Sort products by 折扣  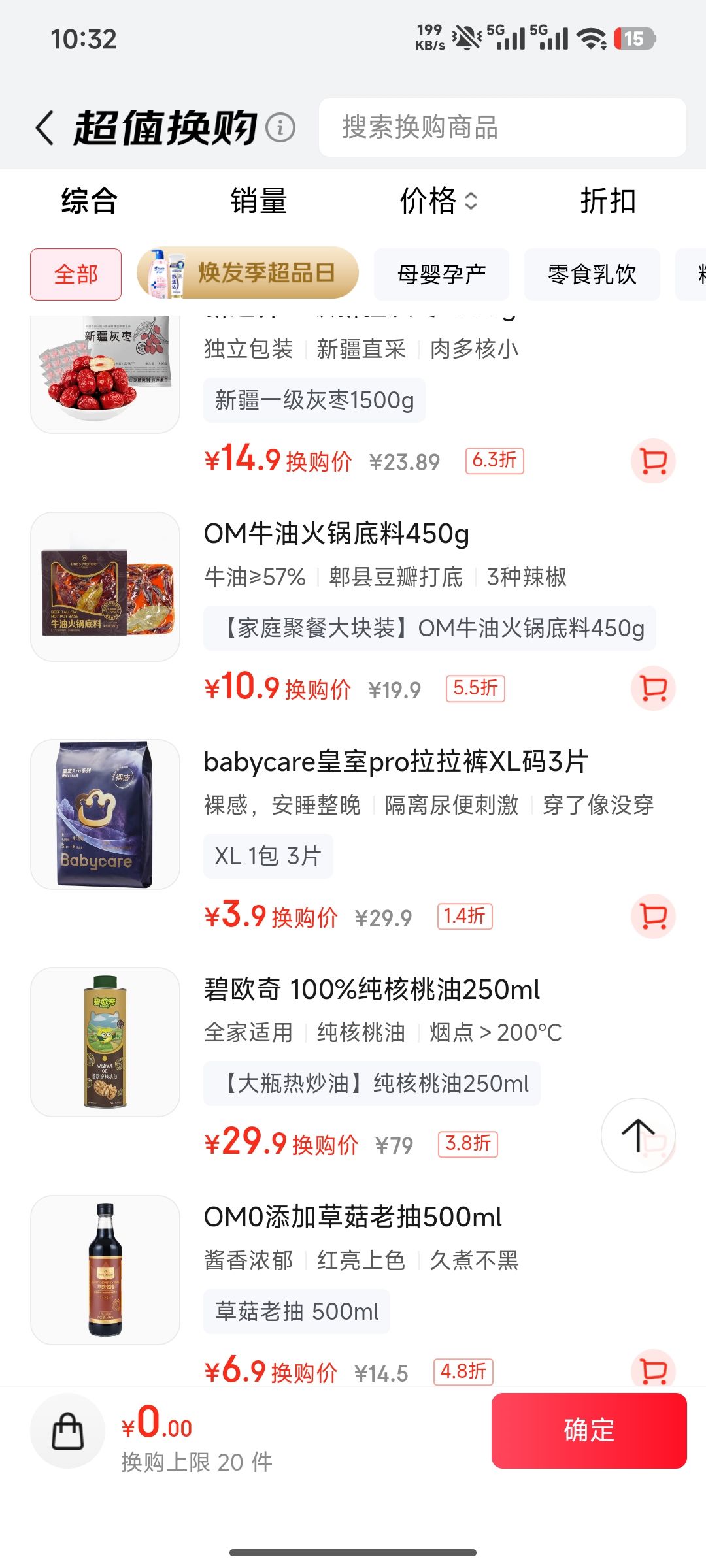click(608, 201)
